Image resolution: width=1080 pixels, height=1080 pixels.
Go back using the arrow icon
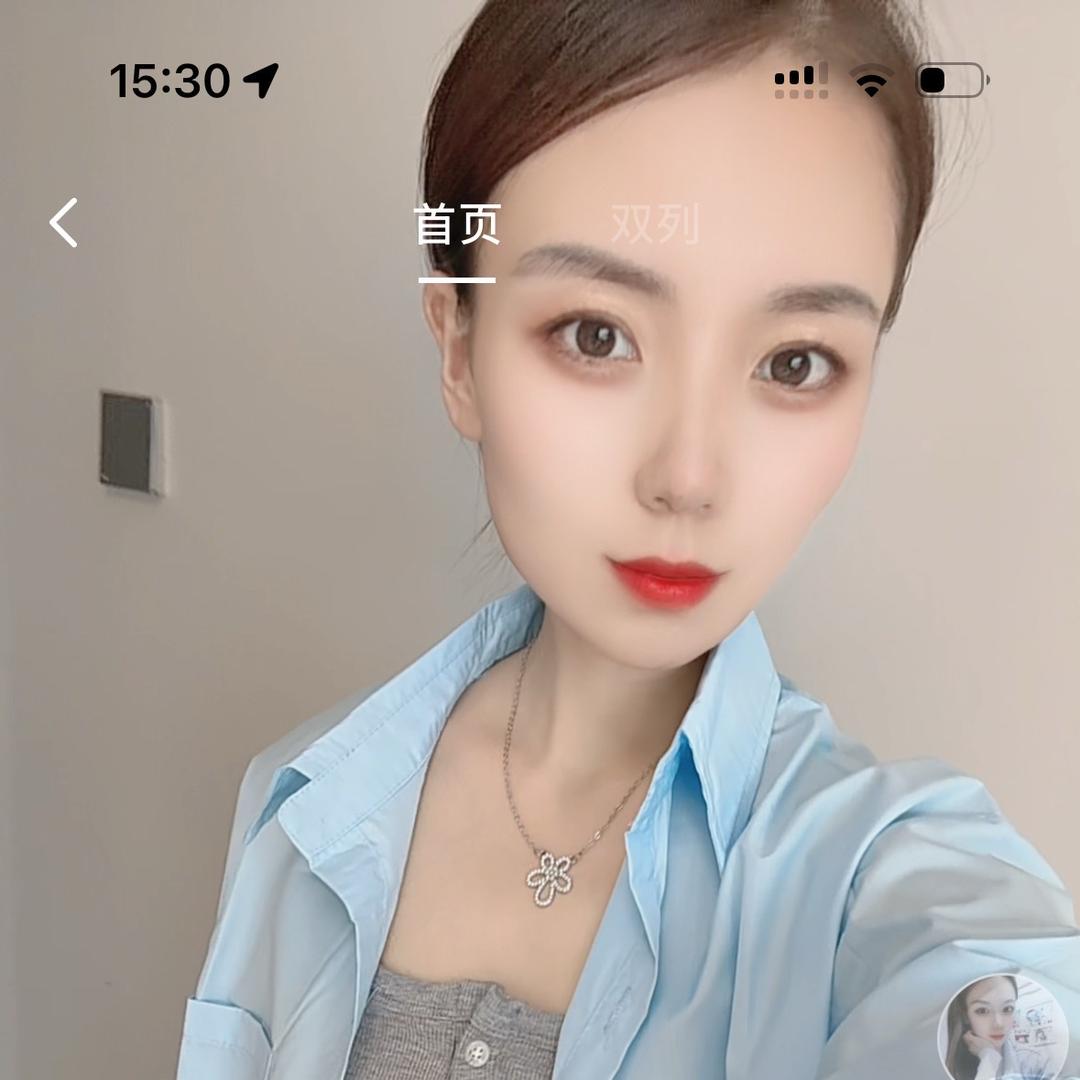[64, 222]
